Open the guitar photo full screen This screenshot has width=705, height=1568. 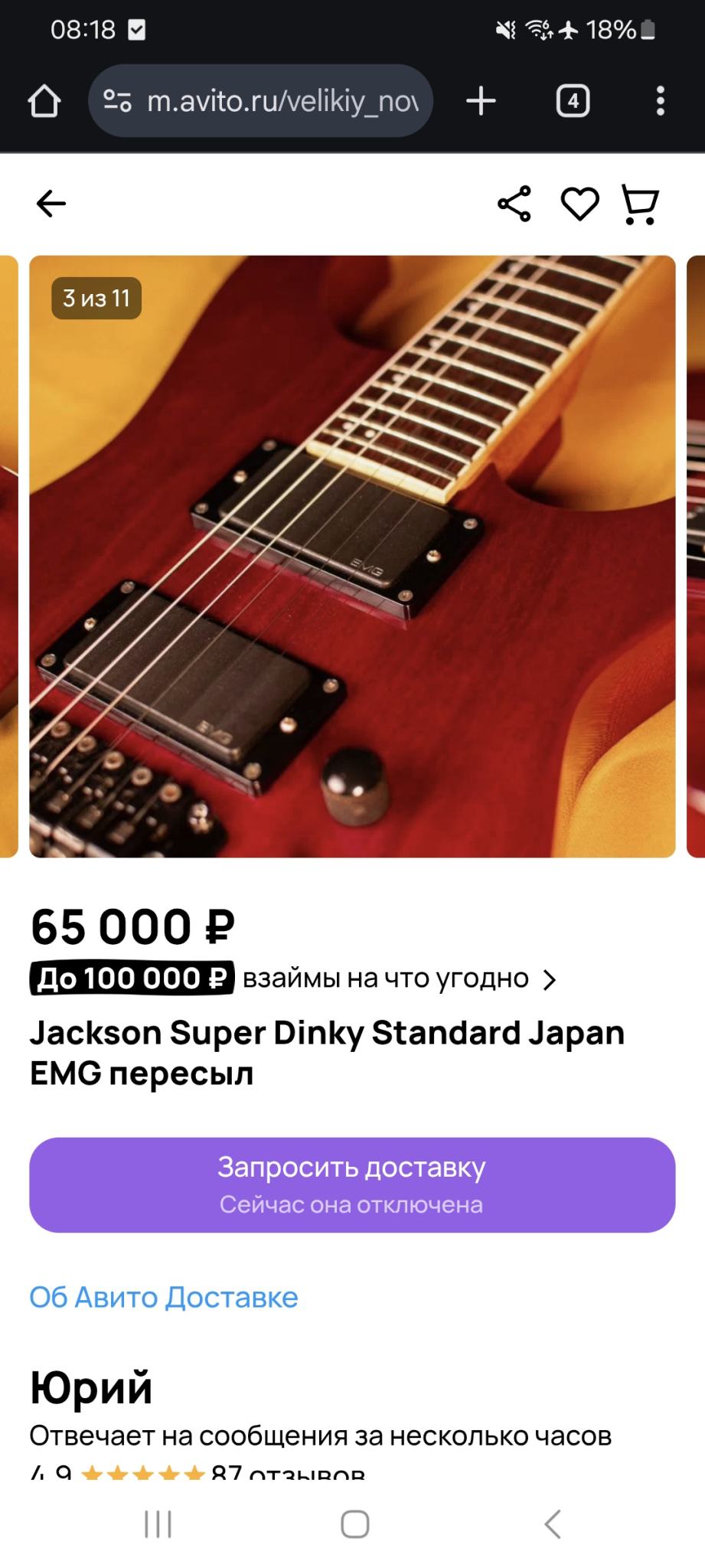click(x=352, y=556)
